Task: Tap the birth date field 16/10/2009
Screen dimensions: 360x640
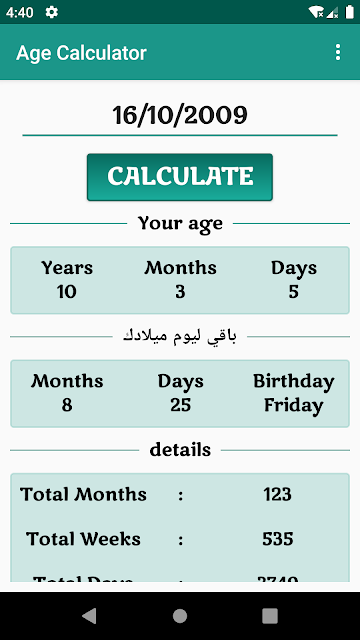Action: click(x=180, y=116)
